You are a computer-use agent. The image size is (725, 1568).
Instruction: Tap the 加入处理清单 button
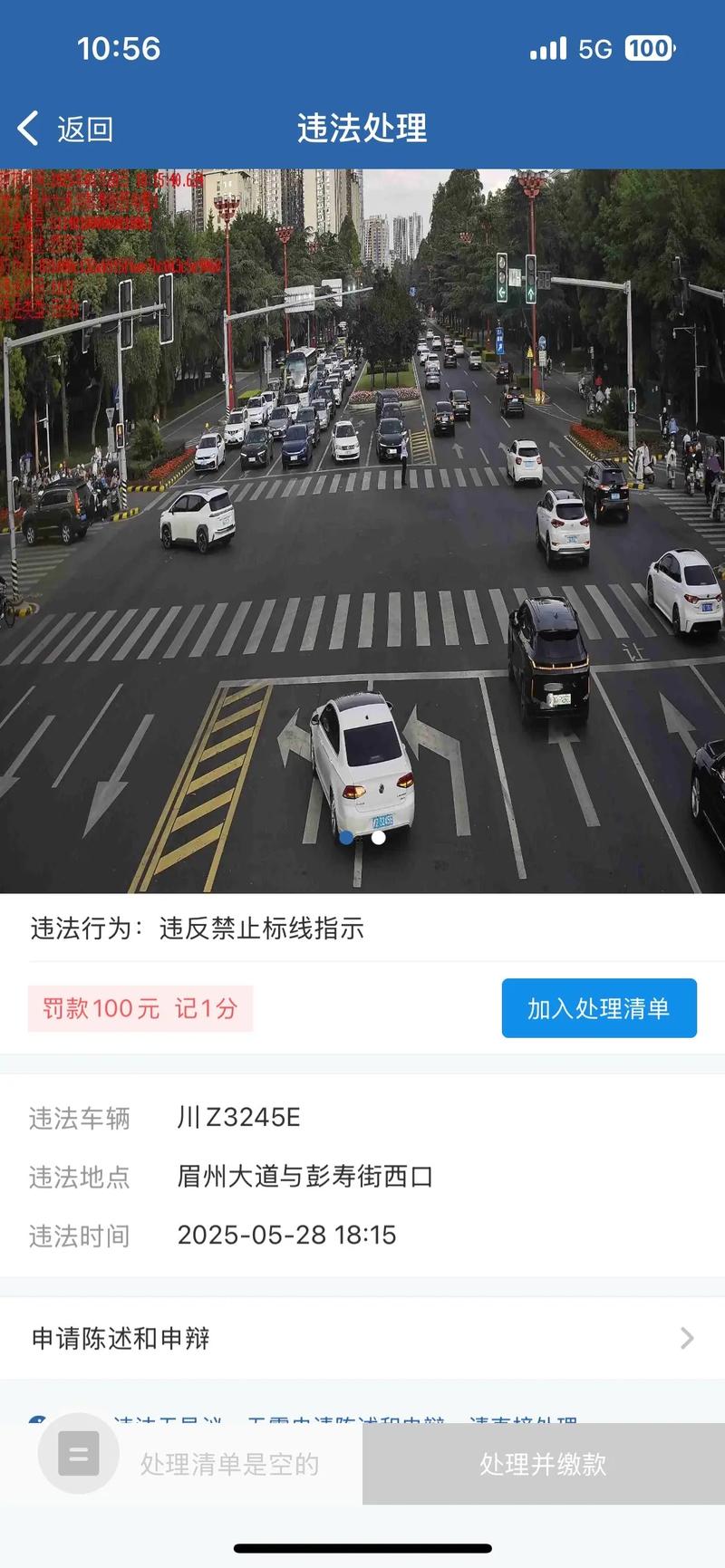tap(598, 1008)
